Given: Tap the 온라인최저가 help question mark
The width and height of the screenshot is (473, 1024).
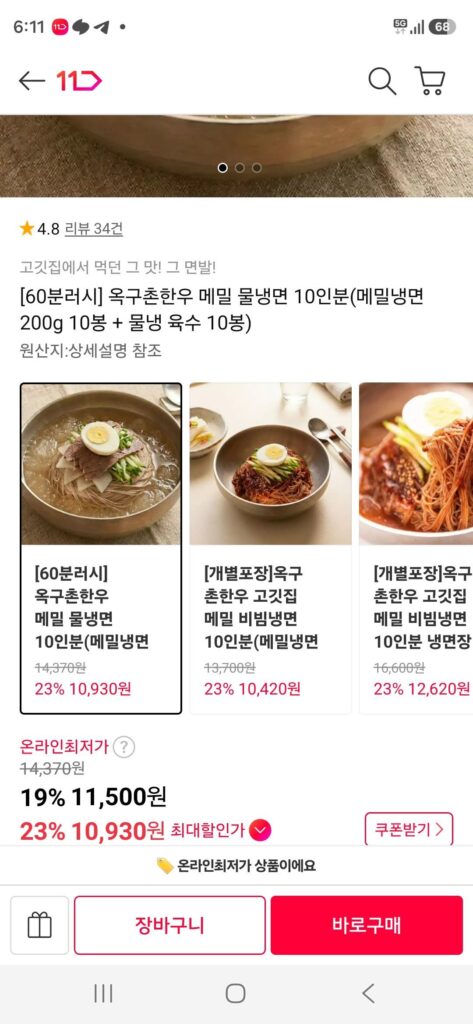Looking at the screenshot, I should tap(124, 747).
